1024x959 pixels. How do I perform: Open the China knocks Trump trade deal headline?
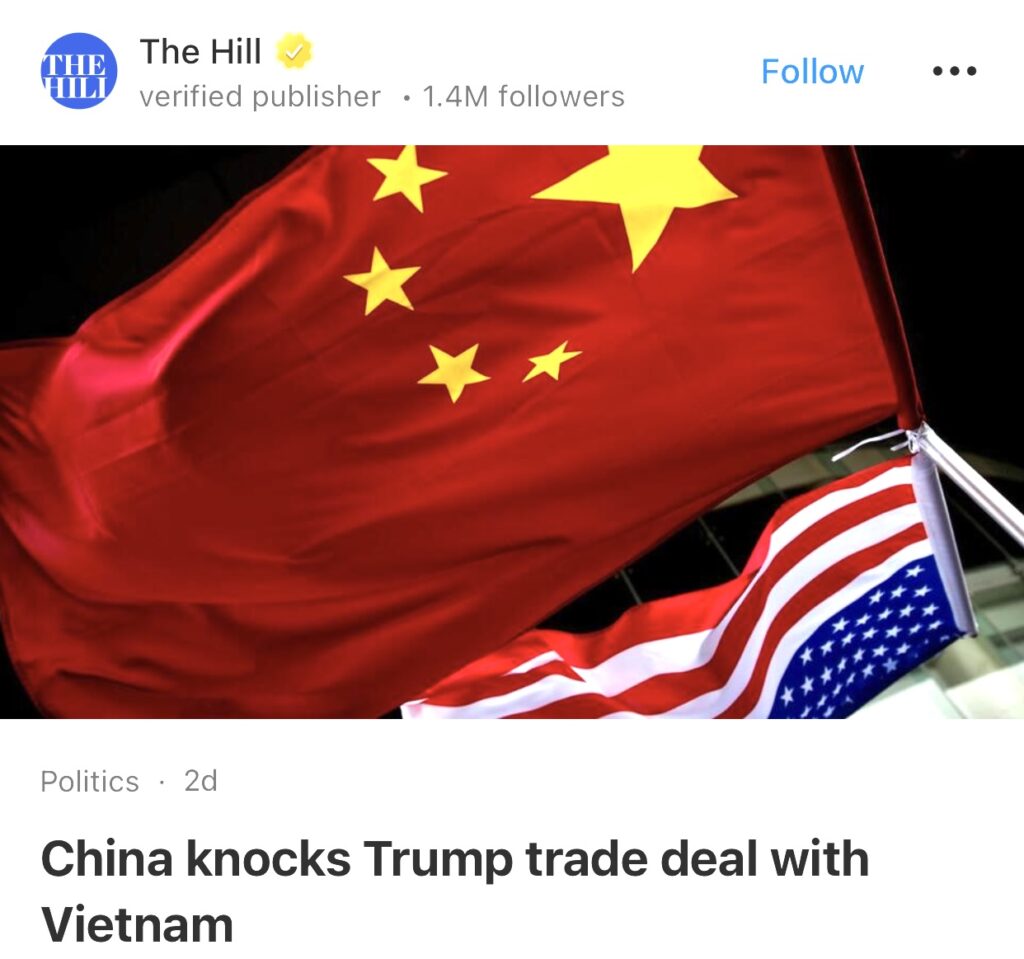point(454,891)
